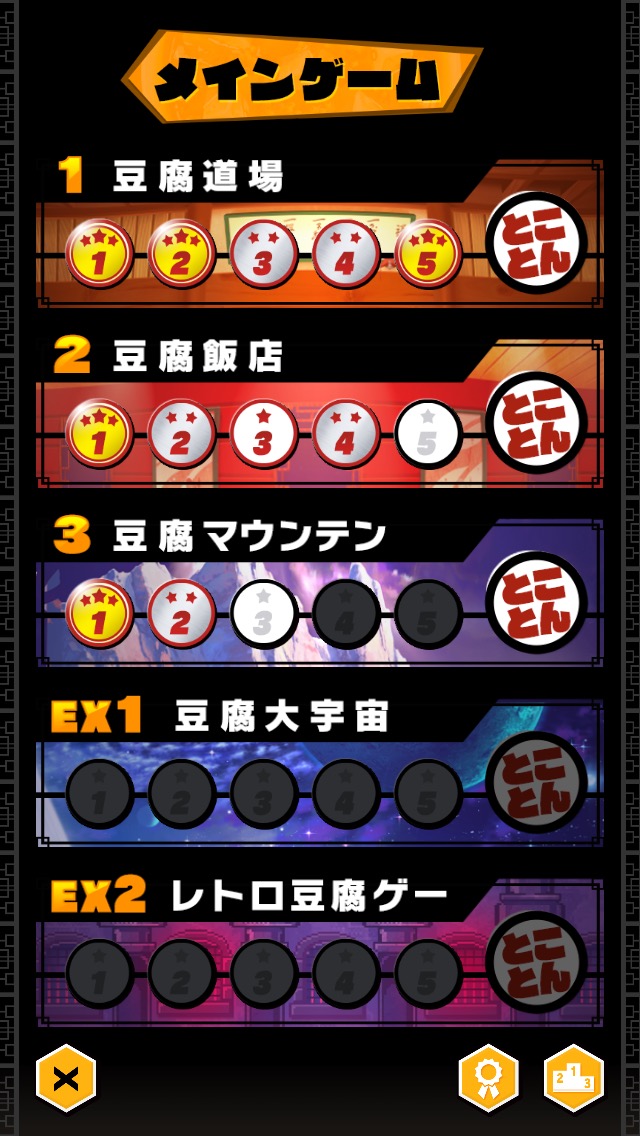Select stage 4 of 豆腐飯店

tap(345, 434)
